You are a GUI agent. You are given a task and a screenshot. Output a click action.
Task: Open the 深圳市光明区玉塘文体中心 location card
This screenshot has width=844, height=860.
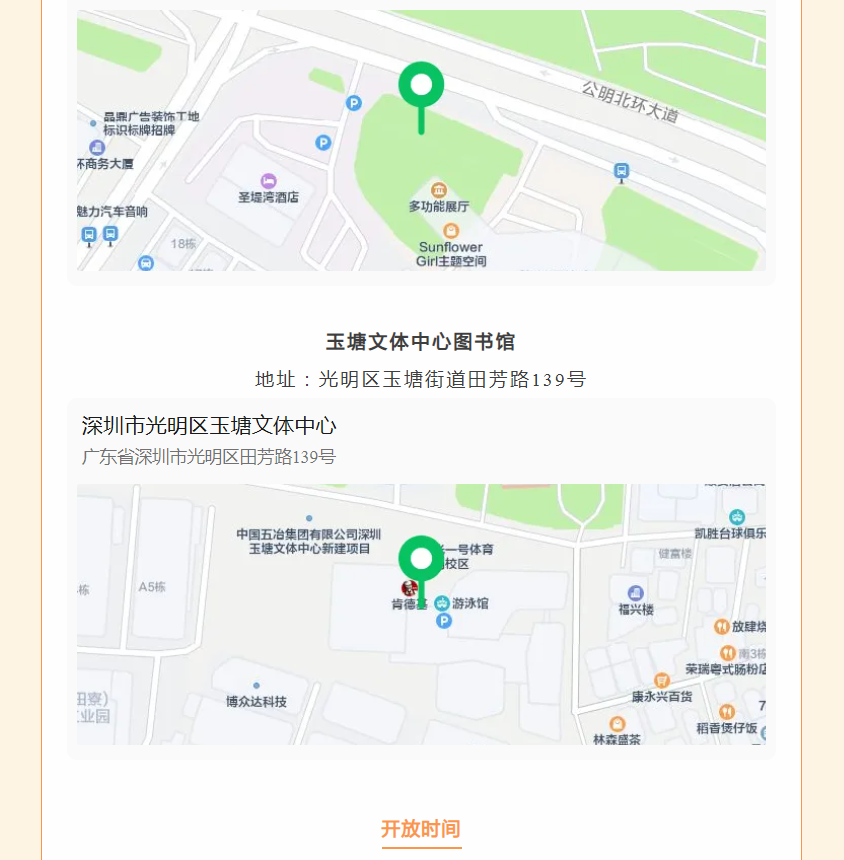coord(209,427)
